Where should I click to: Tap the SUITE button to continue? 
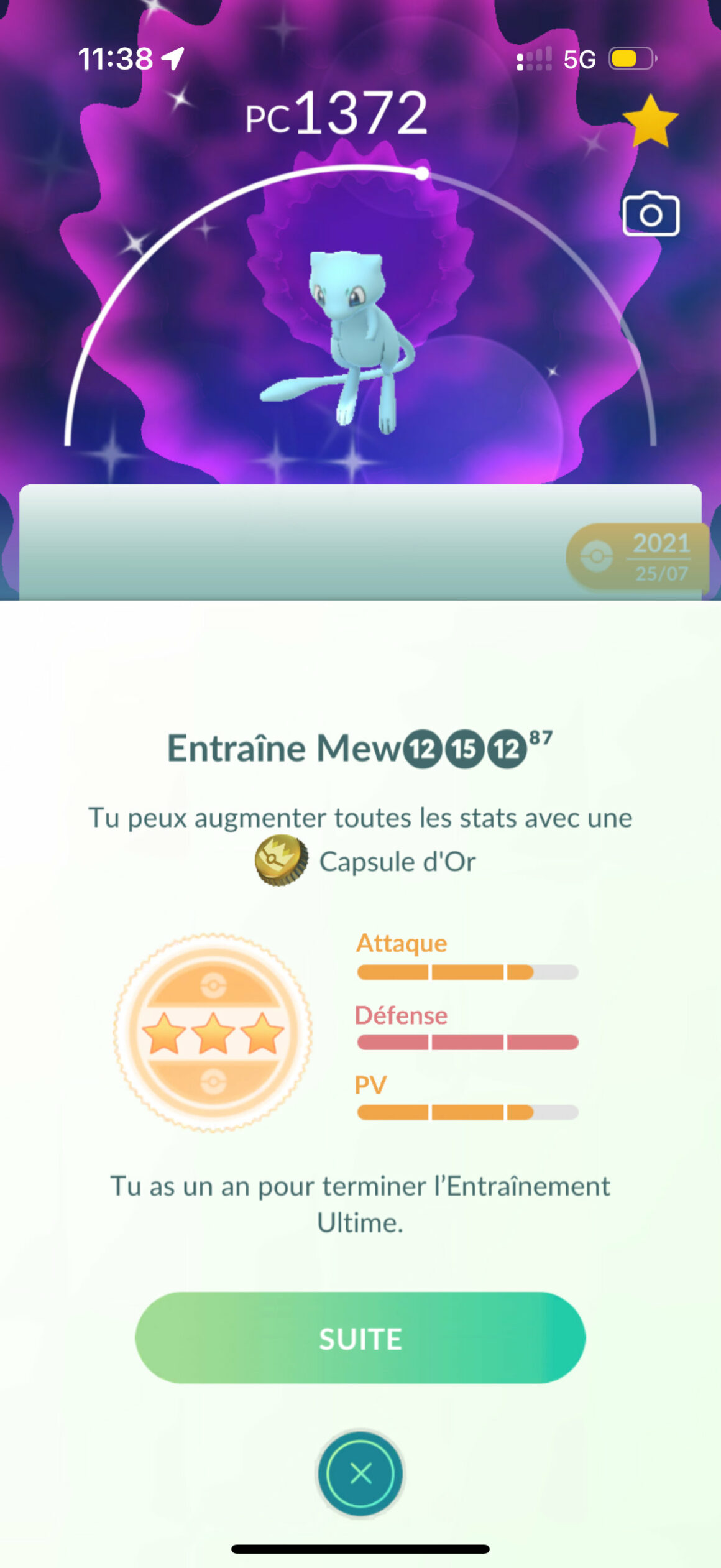360,1338
